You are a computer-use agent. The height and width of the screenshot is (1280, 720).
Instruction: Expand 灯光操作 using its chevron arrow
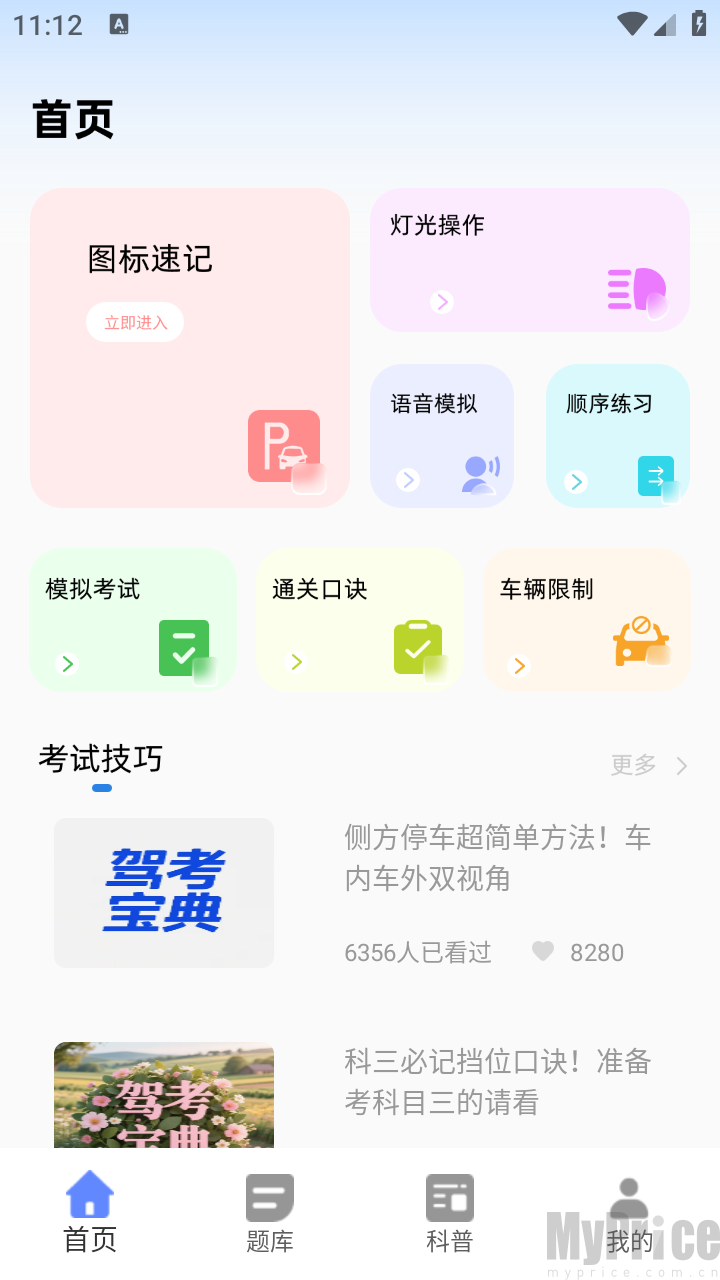[x=442, y=301]
